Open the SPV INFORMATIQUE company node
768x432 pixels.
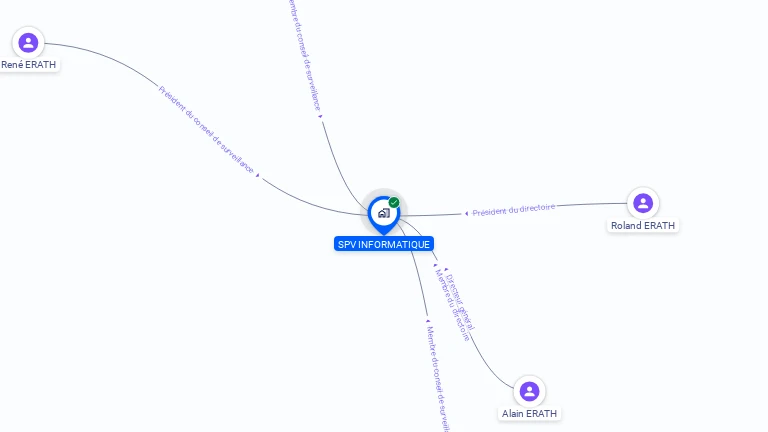click(383, 213)
